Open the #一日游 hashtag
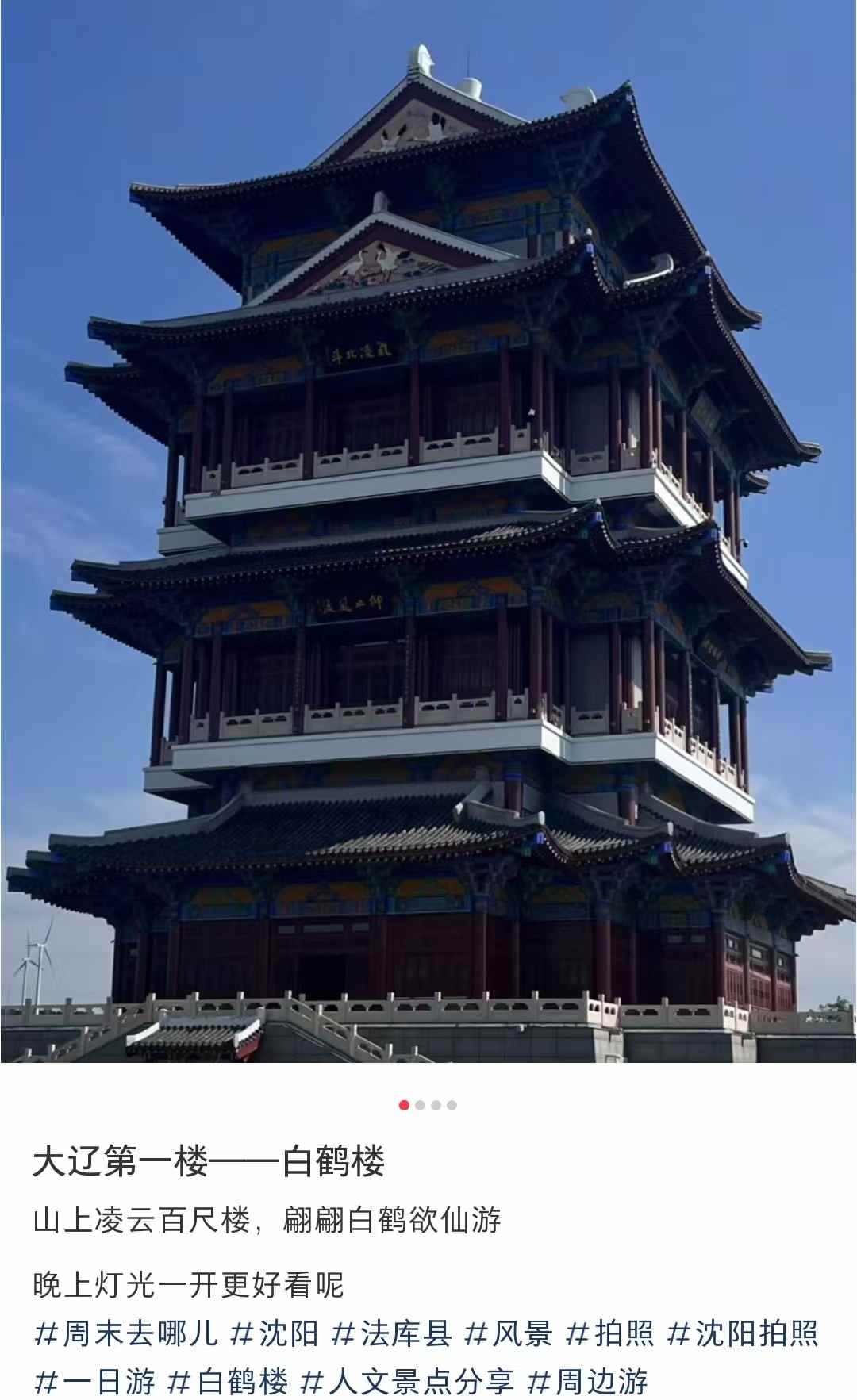This screenshot has width=857, height=1400. (x=94, y=1381)
